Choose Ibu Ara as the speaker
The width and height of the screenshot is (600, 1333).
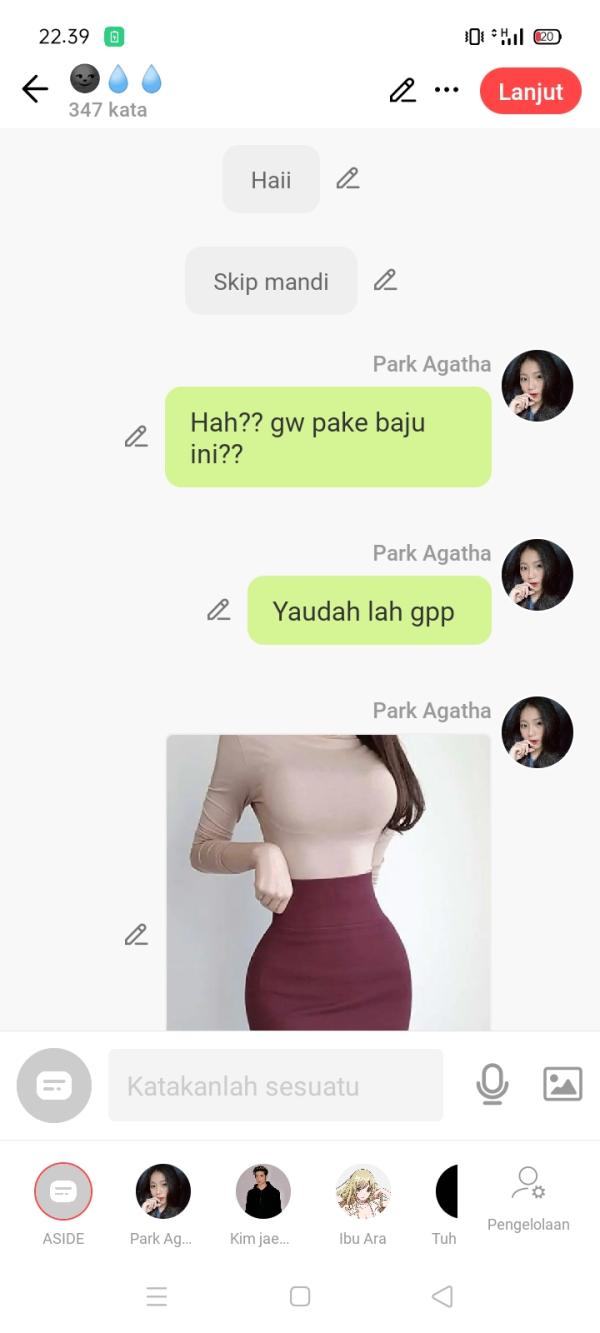(363, 1192)
